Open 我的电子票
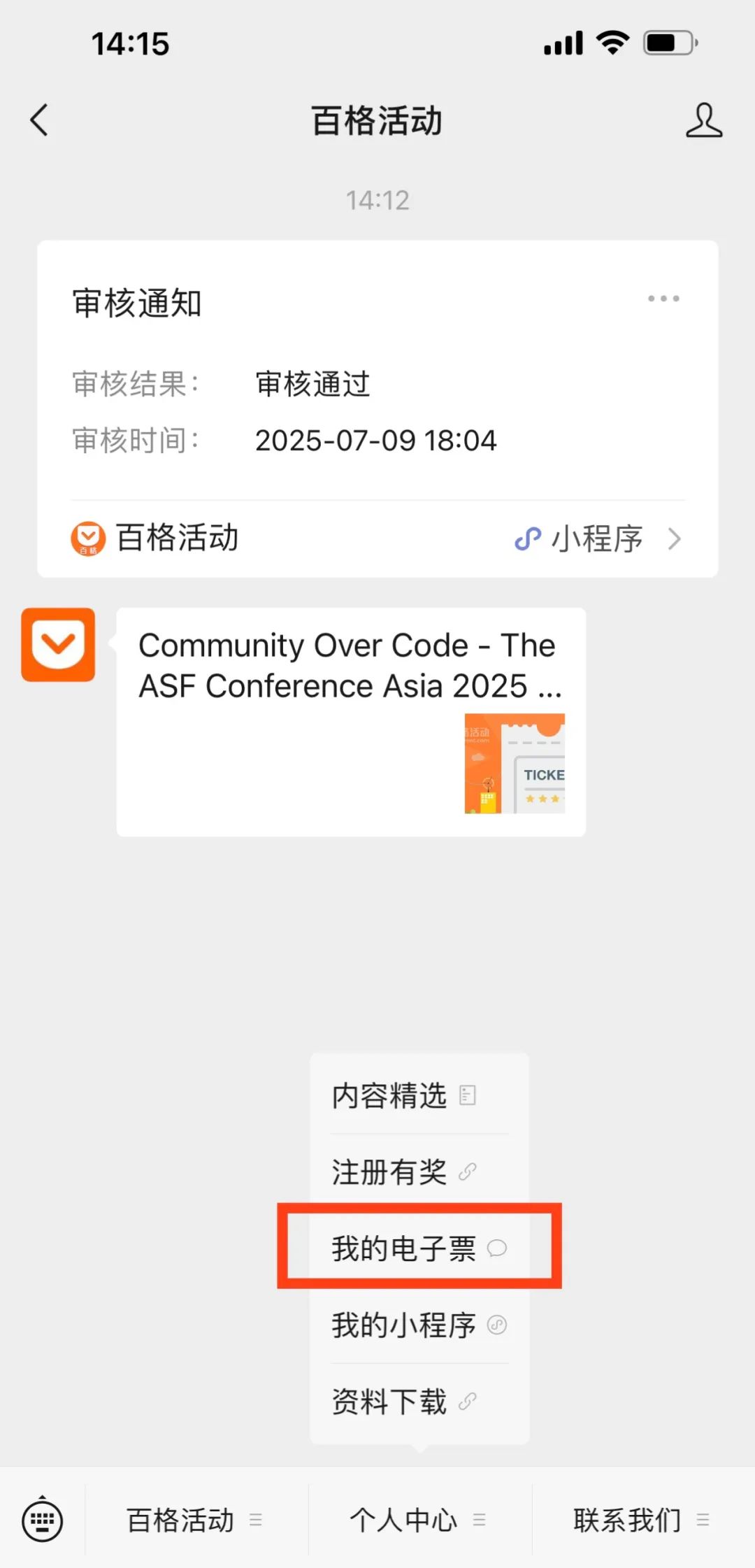The width and height of the screenshot is (755, 1568). 418,1248
